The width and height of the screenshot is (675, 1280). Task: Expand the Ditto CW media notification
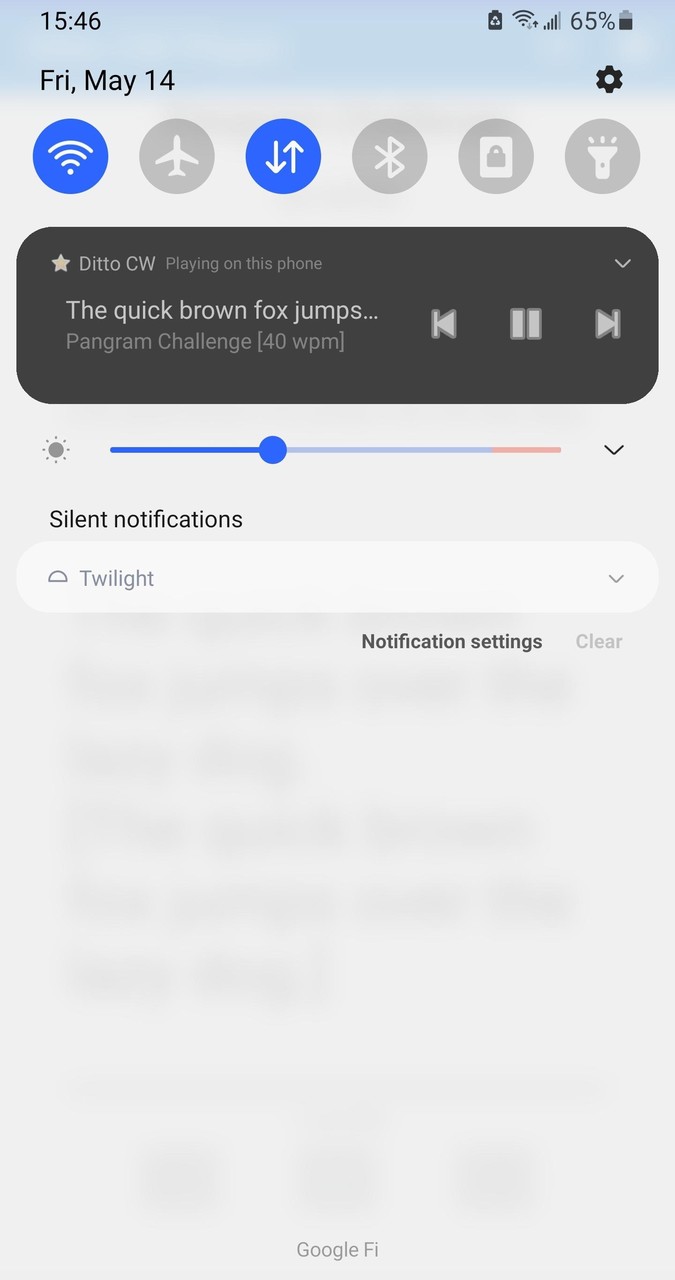coord(622,264)
